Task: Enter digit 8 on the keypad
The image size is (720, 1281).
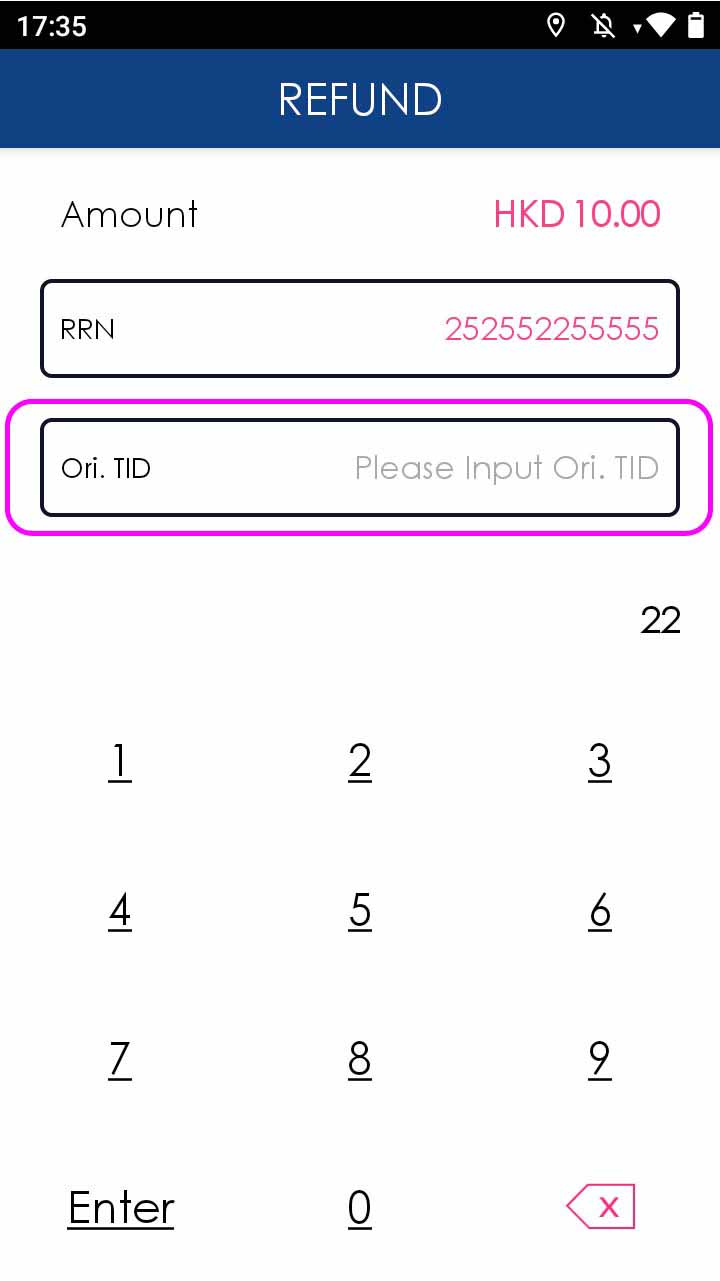Action: (x=360, y=1059)
